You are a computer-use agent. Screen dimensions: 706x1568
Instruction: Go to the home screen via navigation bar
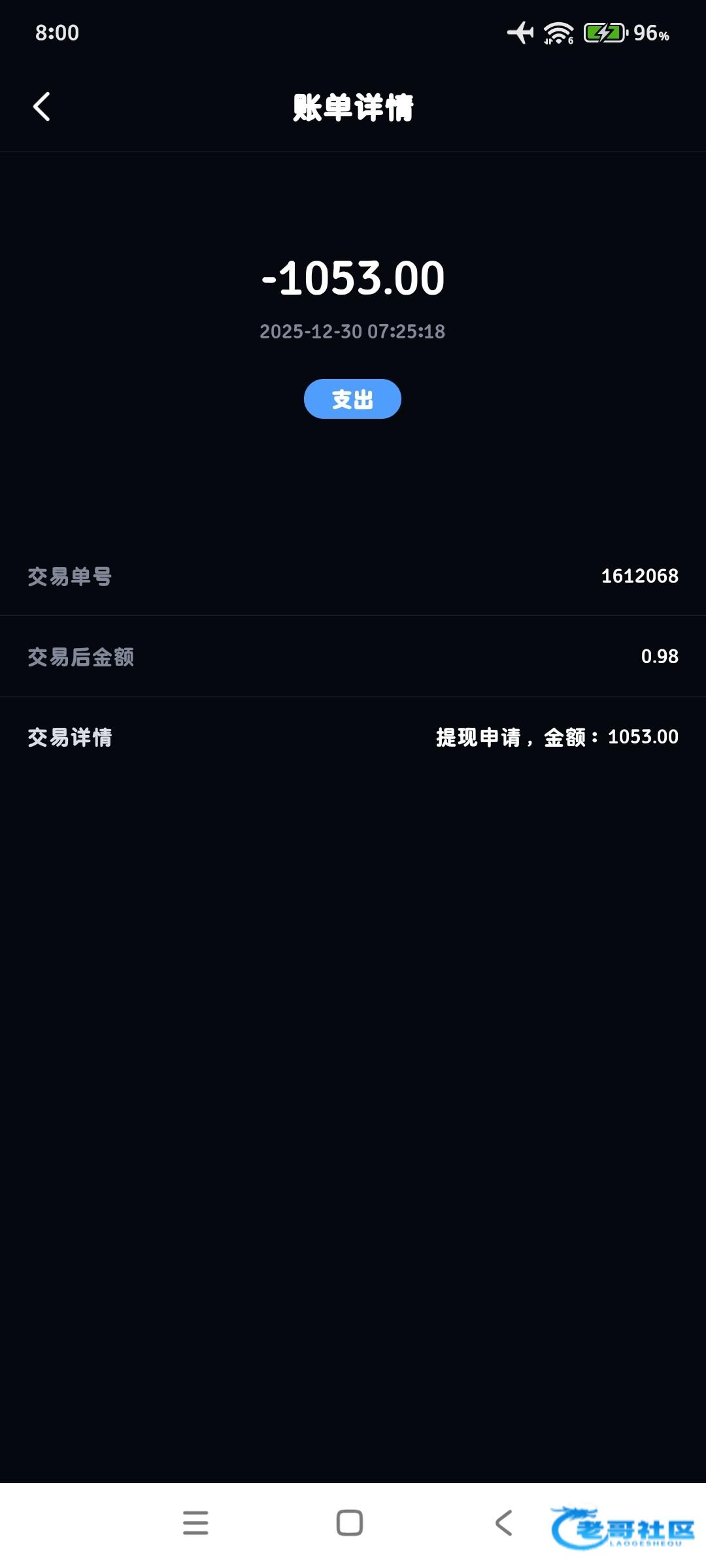350,1523
